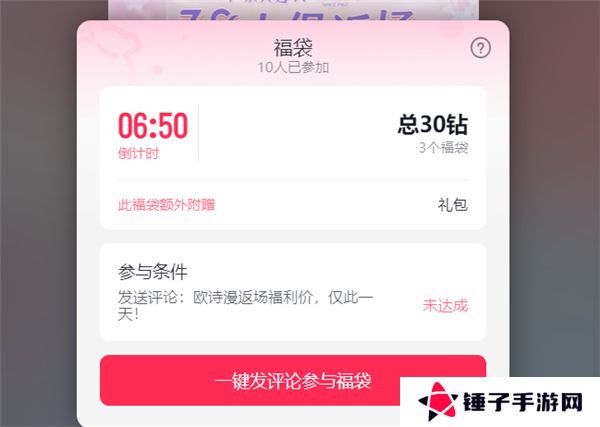Tap 一键发评论参与福袋 button
Image resolution: width=600 pixels, height=427 pixels.
pyautogui.click(x=292, y=380)
